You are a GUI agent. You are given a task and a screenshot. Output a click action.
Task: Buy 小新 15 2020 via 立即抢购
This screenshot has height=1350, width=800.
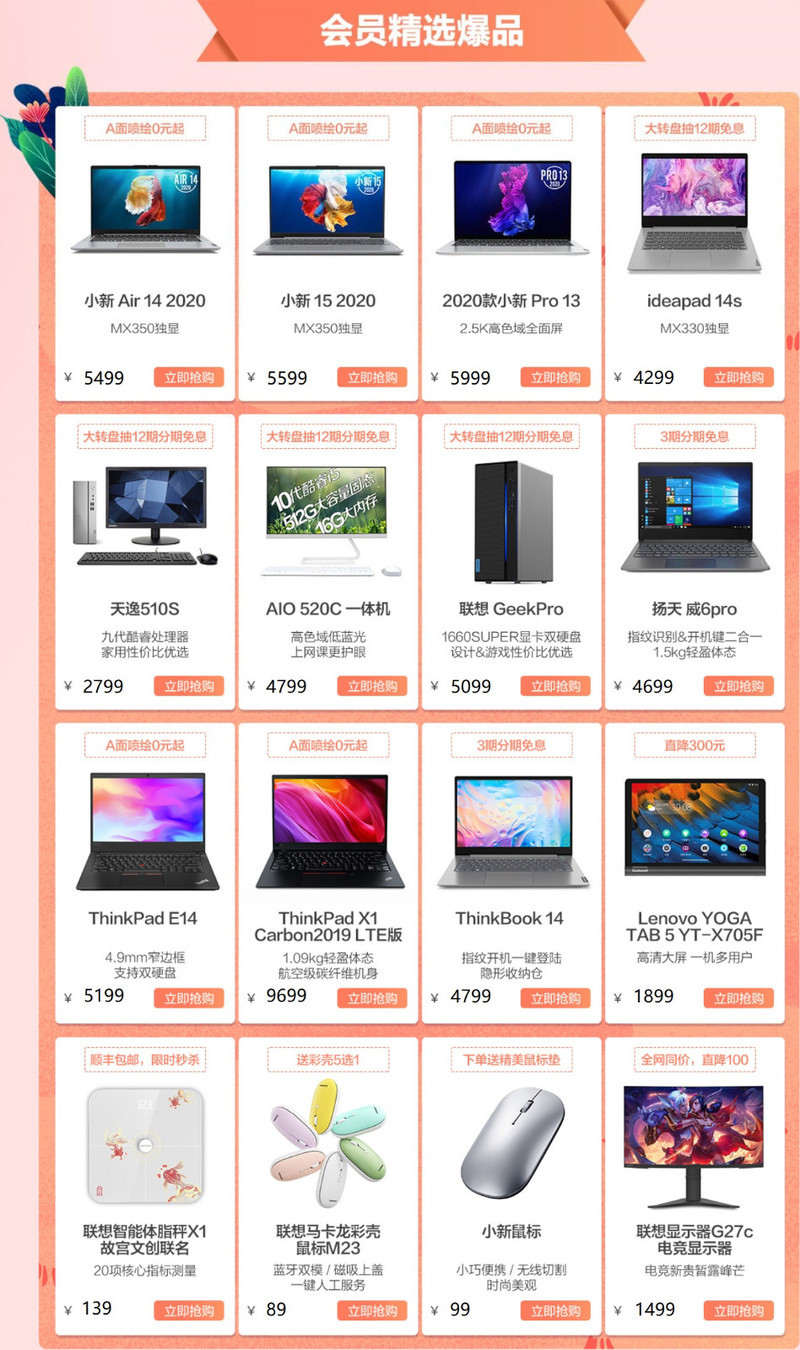[x=372, y=377]
